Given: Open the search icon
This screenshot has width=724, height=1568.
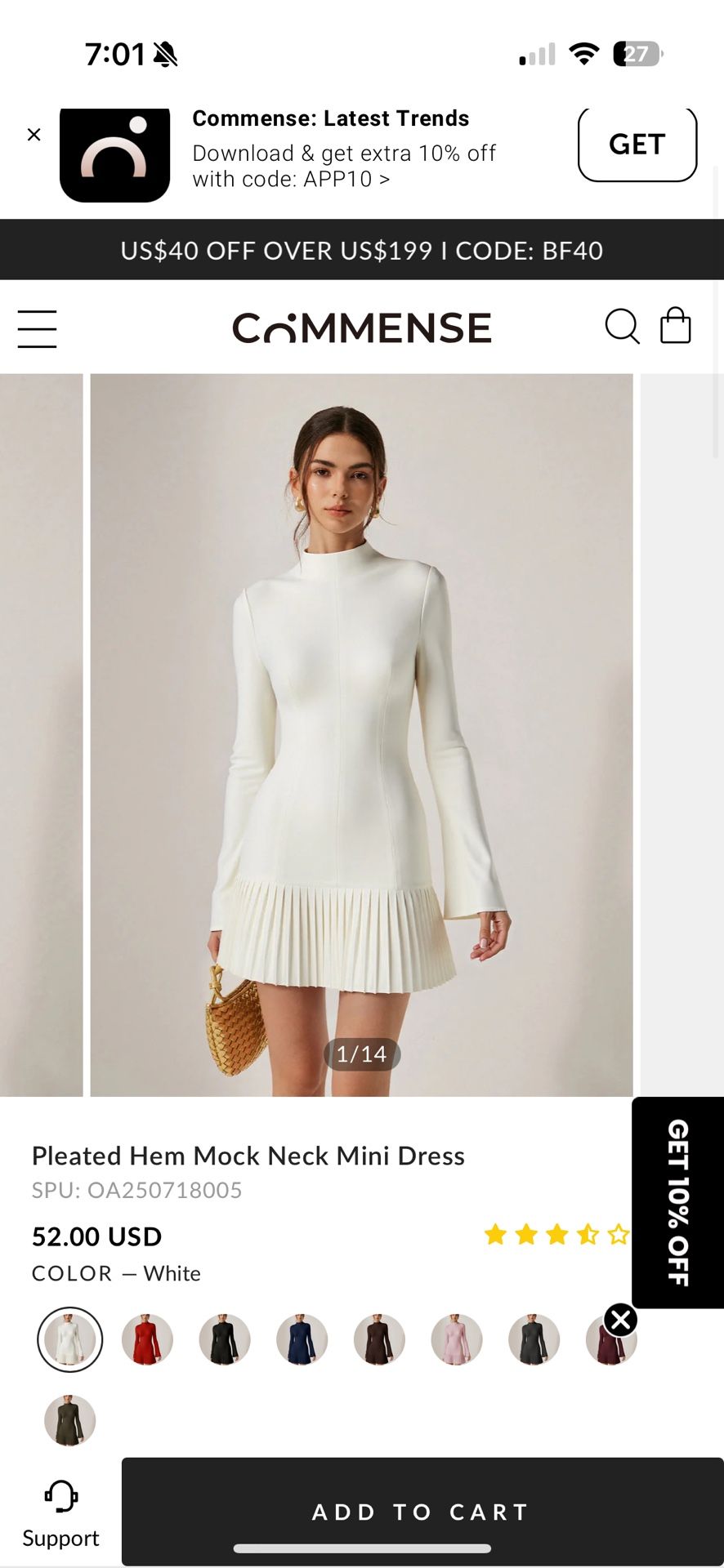Looking at the screenshot, I should [x=622, y=326].
